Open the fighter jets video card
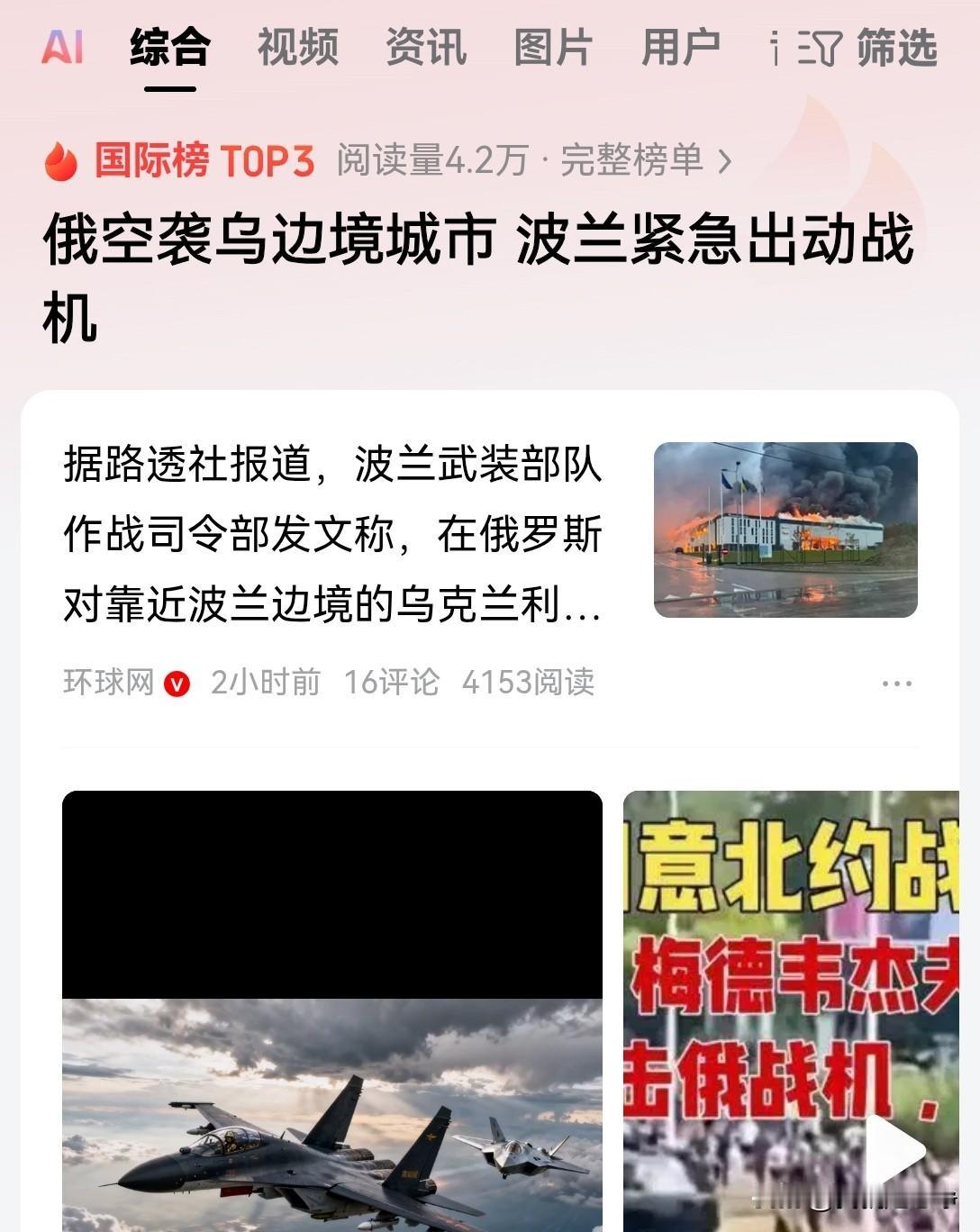980x1232 pixels. click(x=332, y=1010)
